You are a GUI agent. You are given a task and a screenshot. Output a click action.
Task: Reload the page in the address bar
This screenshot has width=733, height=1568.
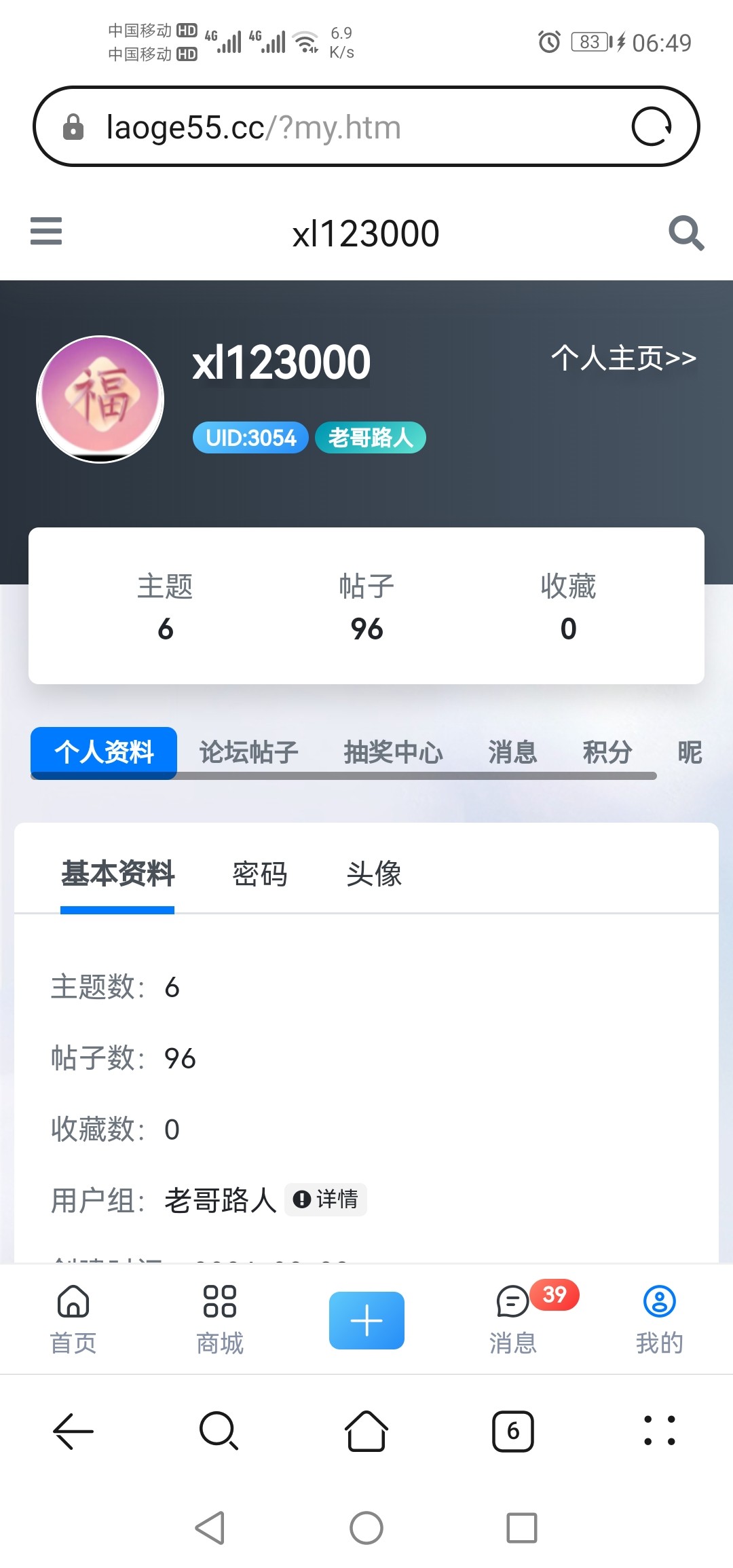click(x=652, y=127)
